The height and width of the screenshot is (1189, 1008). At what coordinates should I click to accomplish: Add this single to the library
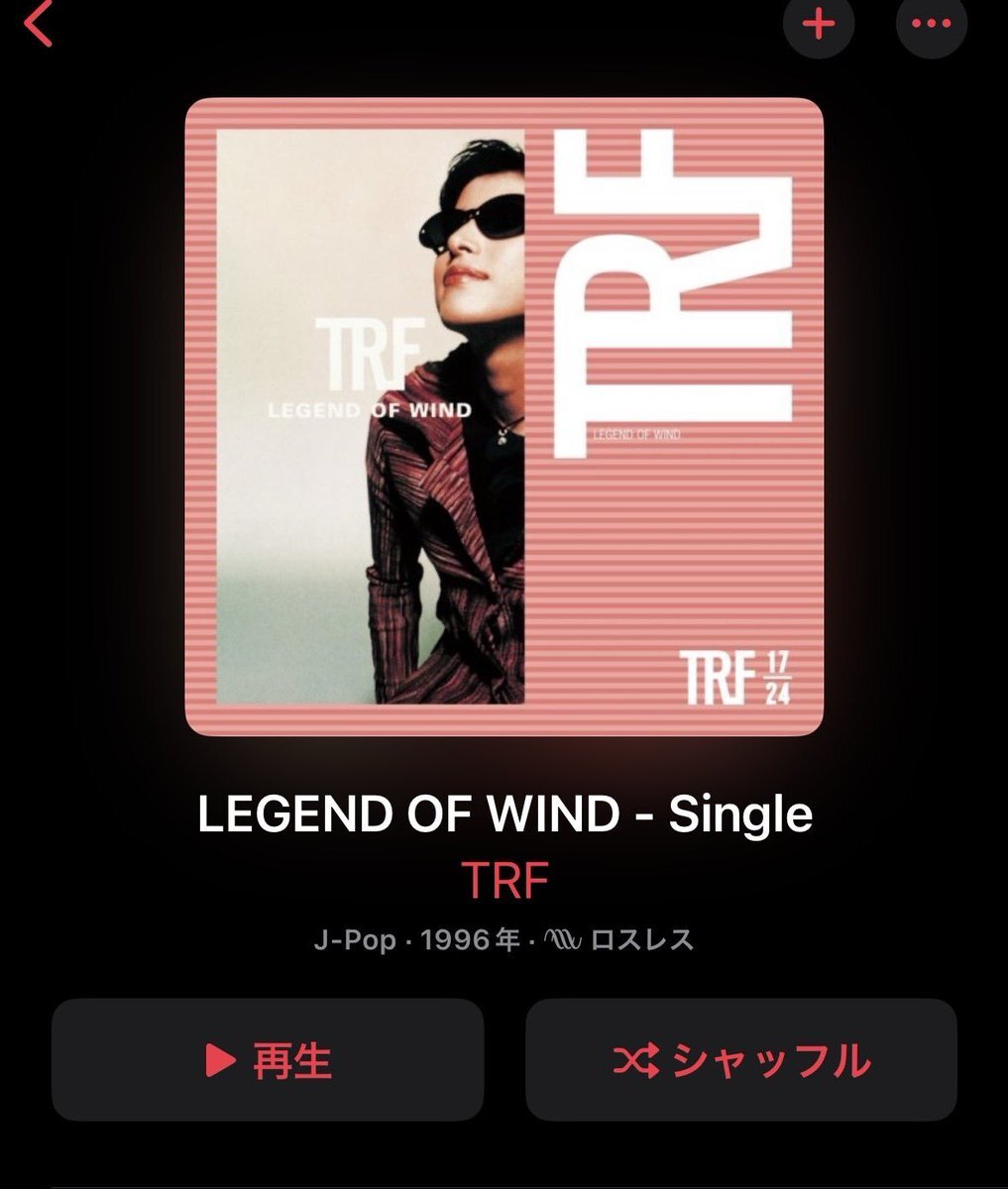click(x=818, y=24)
